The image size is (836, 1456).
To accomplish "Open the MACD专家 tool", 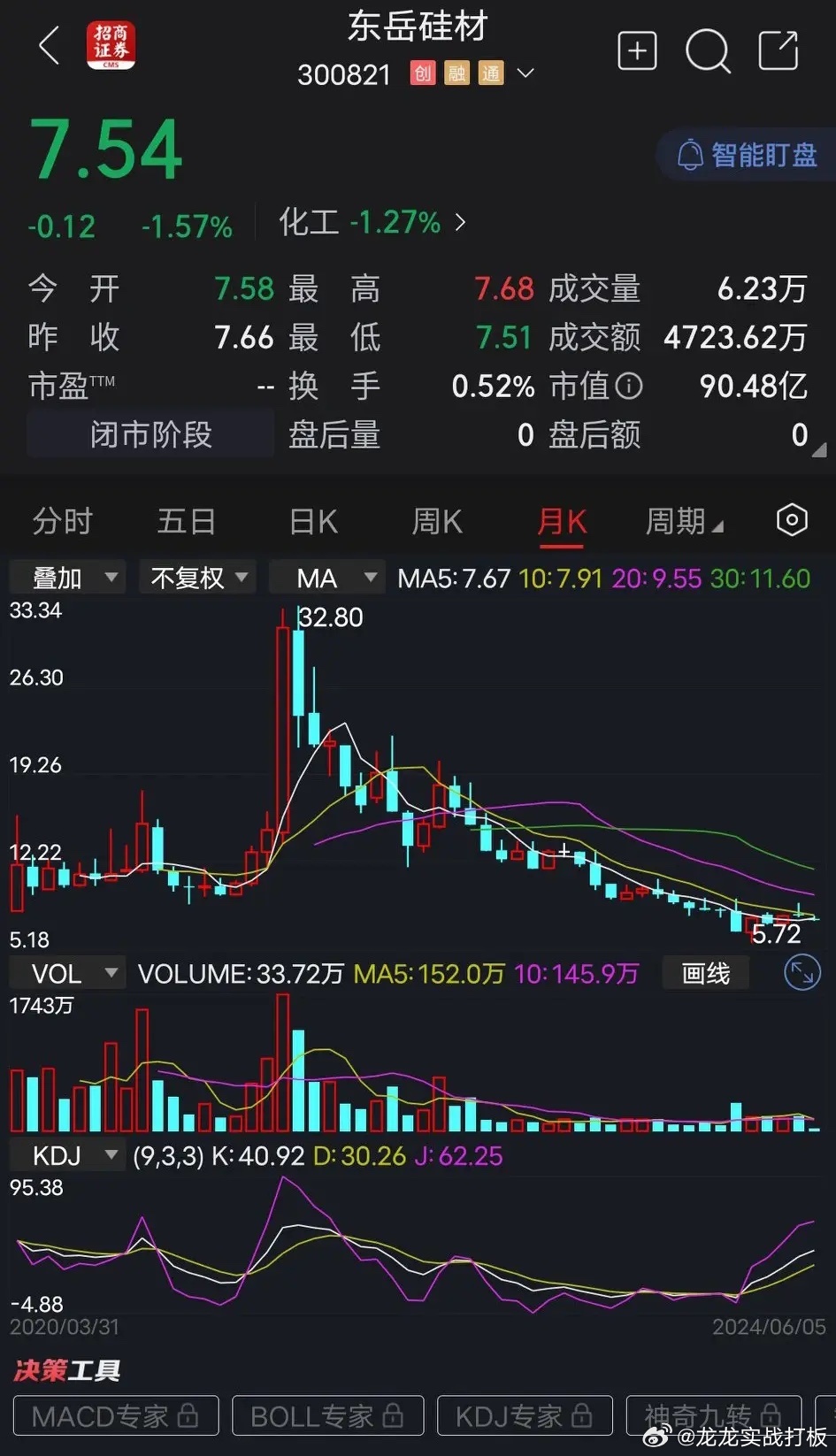I will (x=116, y=1416).
